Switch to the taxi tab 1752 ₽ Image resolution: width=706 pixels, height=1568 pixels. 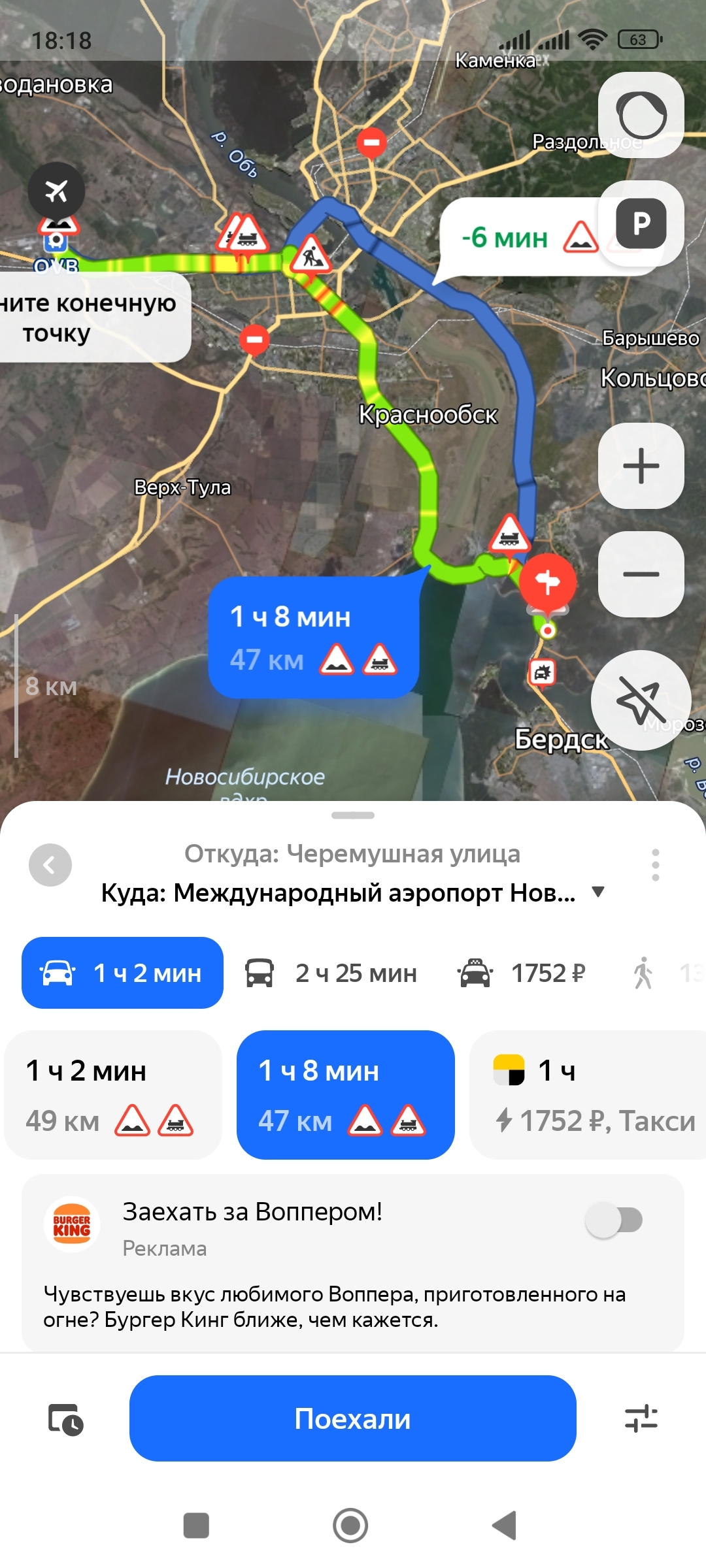(x=522, y=973)
